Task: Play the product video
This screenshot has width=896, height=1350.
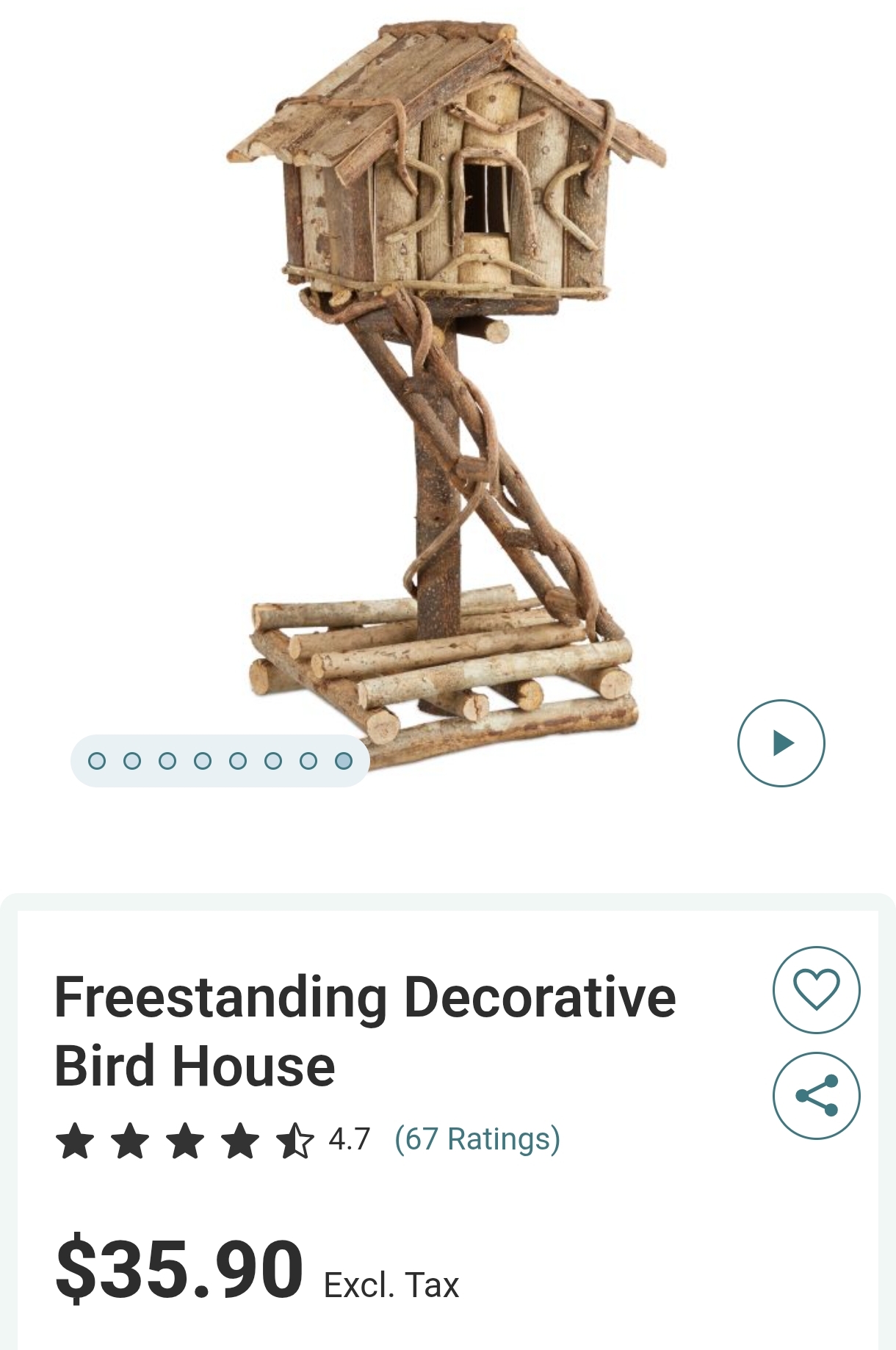Action: pyautogui.click(x=781, y=743)
